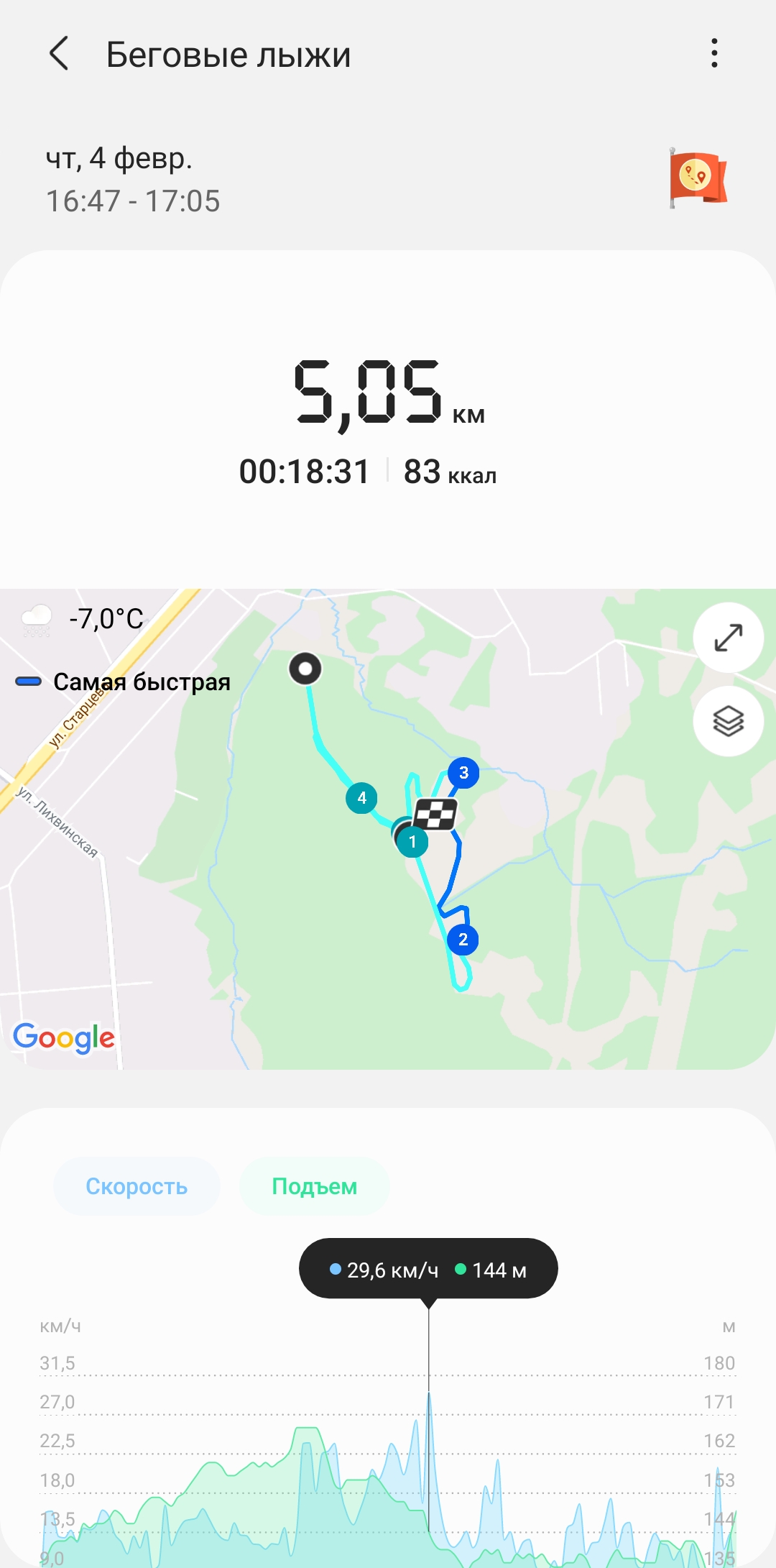Open the orange route flag icon
This screenshot has width=776, height=1568.
pyautogui.click(x=697, y=178)
